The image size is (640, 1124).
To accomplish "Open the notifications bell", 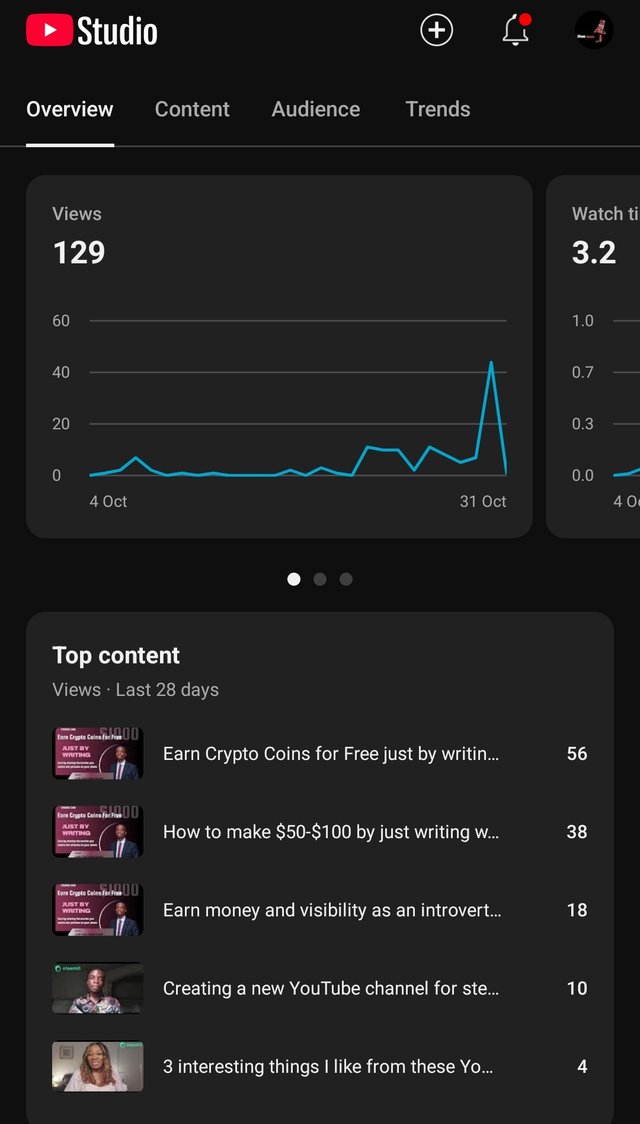I will pyautogui.click(x=515, y=31).
